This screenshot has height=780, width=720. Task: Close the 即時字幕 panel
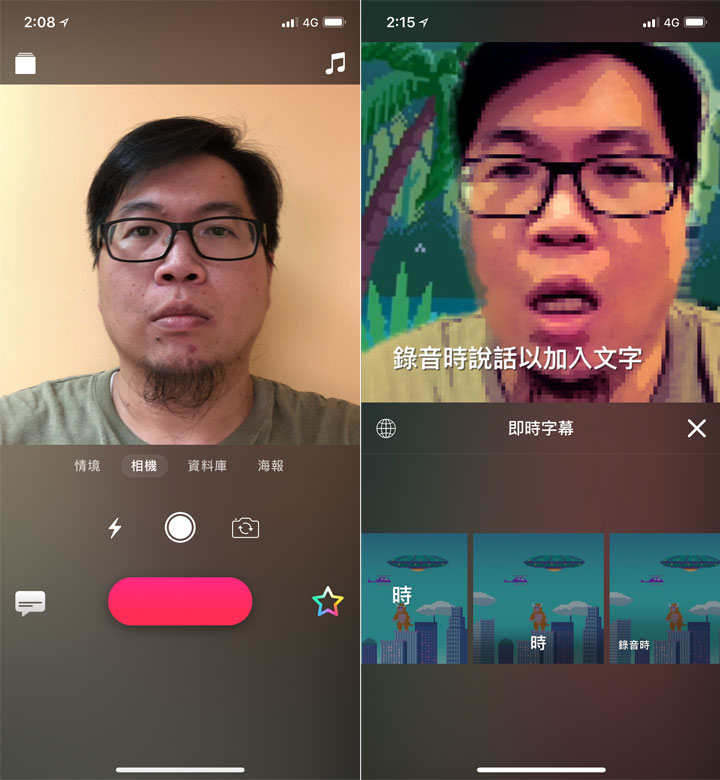coord(696,429)
